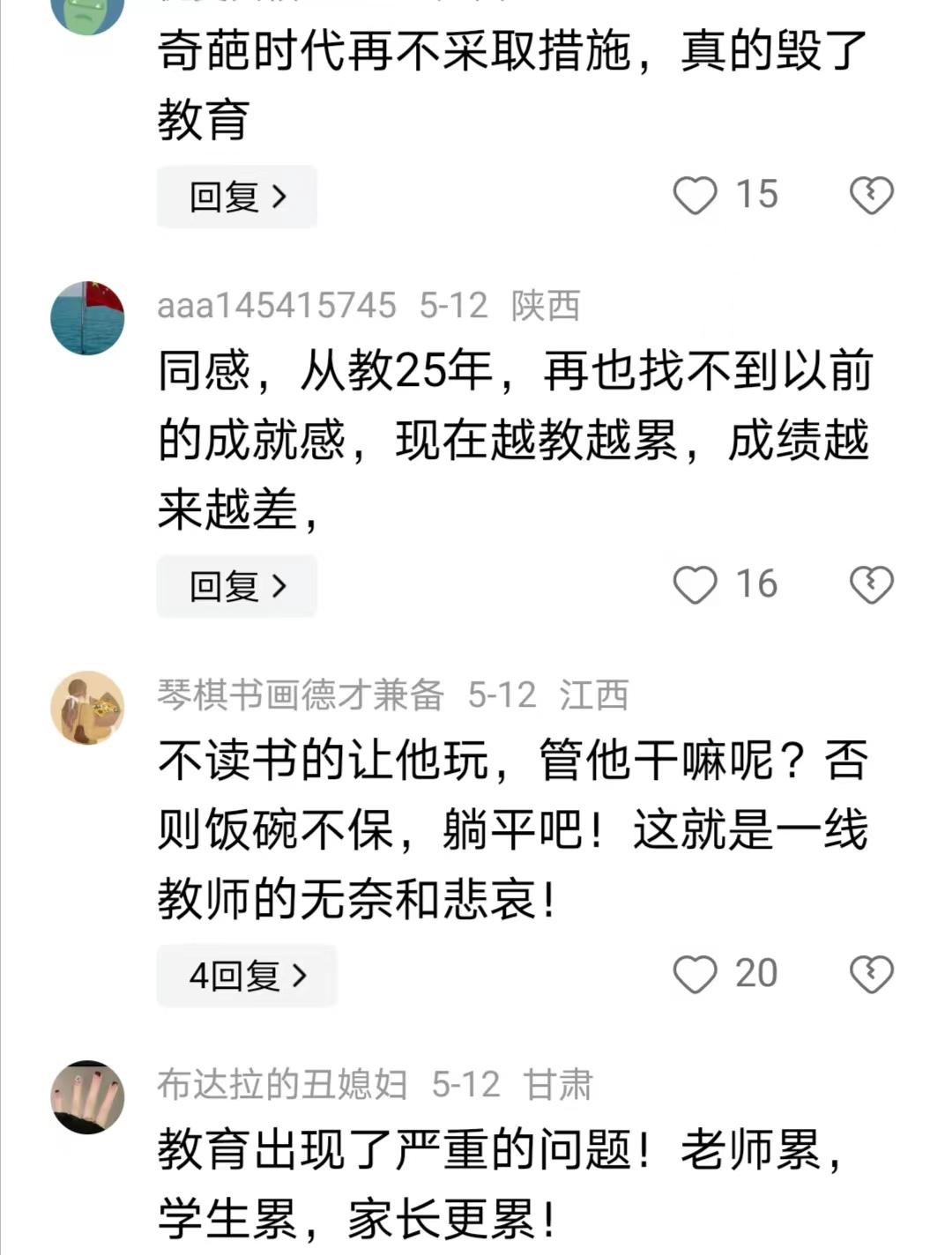
Task: Open the aaa145415745 username
Action: 277,306
